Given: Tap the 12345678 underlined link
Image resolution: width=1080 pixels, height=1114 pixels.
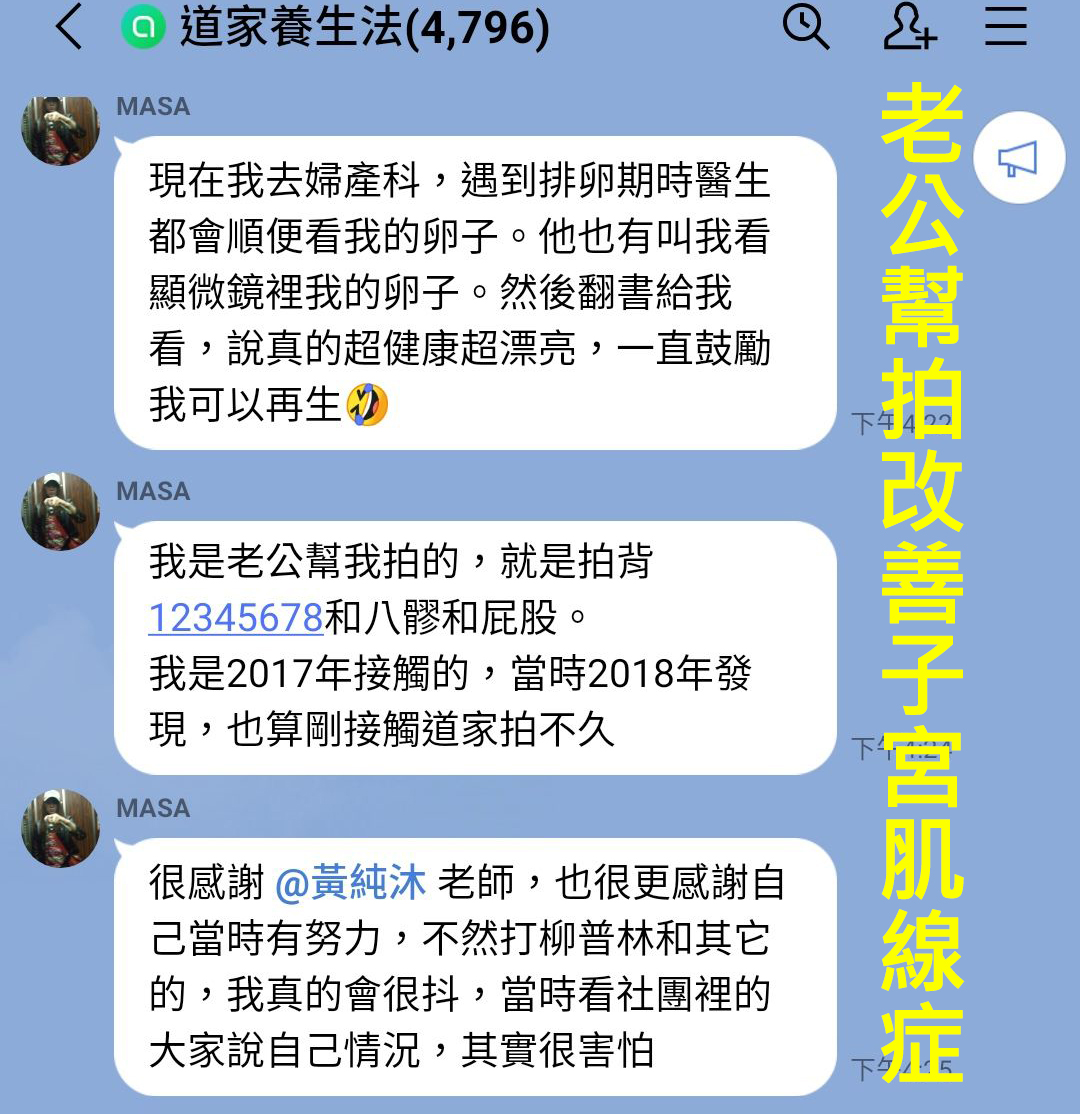Looking at the screenshot, I should [236, 618].
